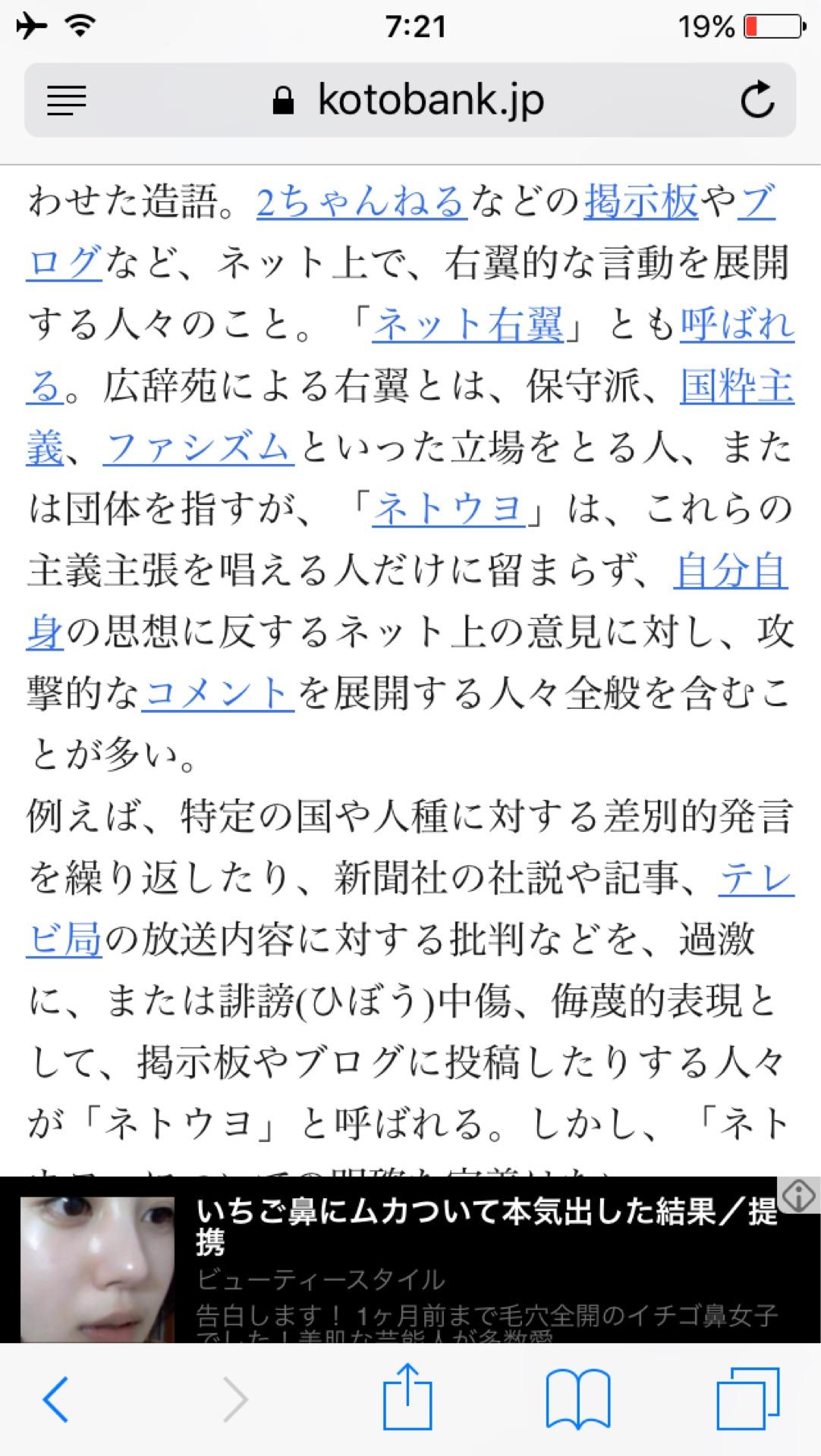Tap the address bar showing kotobank.jp
Viewport: 821px width, 1456px height.
click(x=429, y=101)
